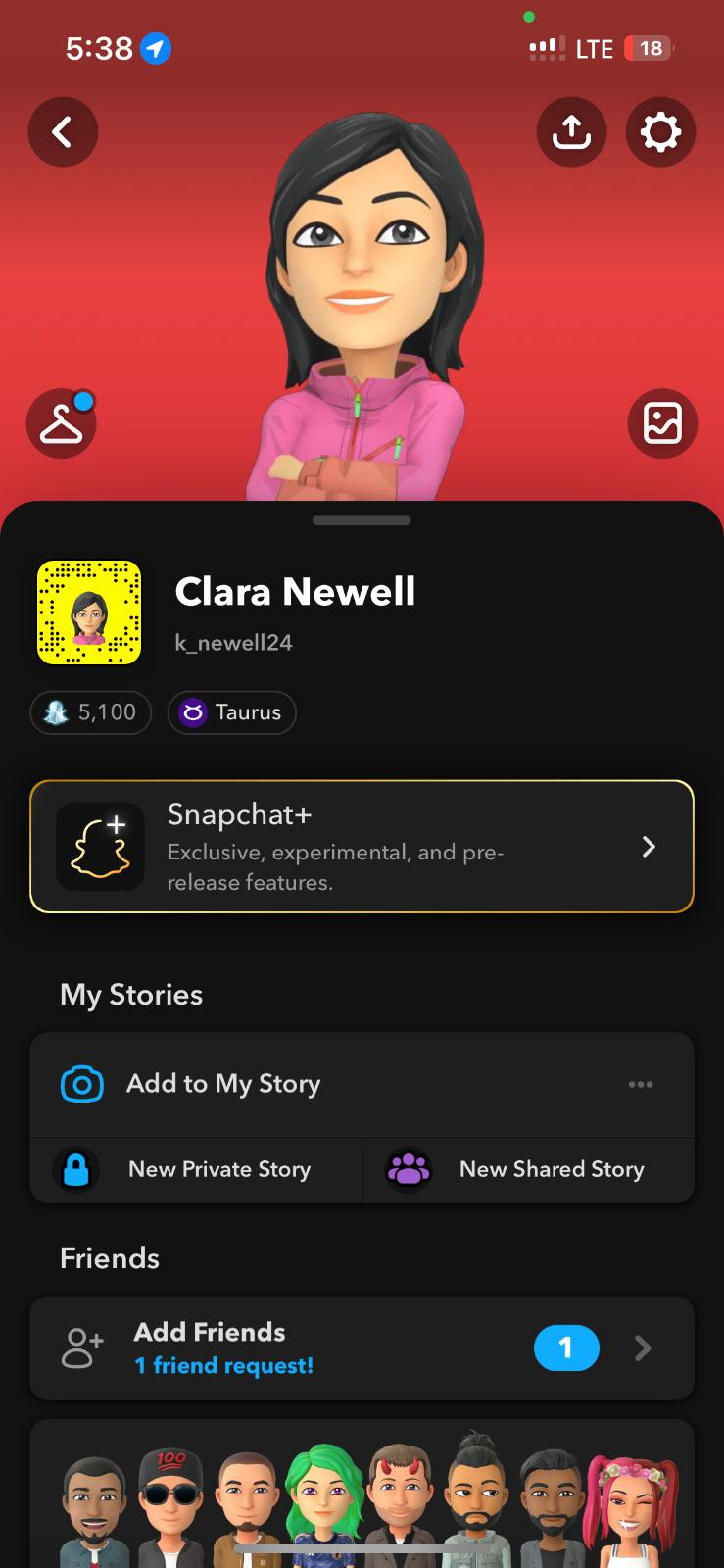724x1568 pixels.
Task: Tap Add to My Story
Action: point(223,1084)
